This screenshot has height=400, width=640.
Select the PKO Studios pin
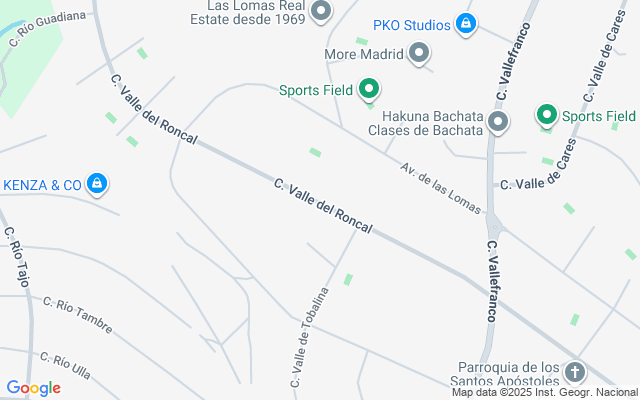tap(465, 23)
